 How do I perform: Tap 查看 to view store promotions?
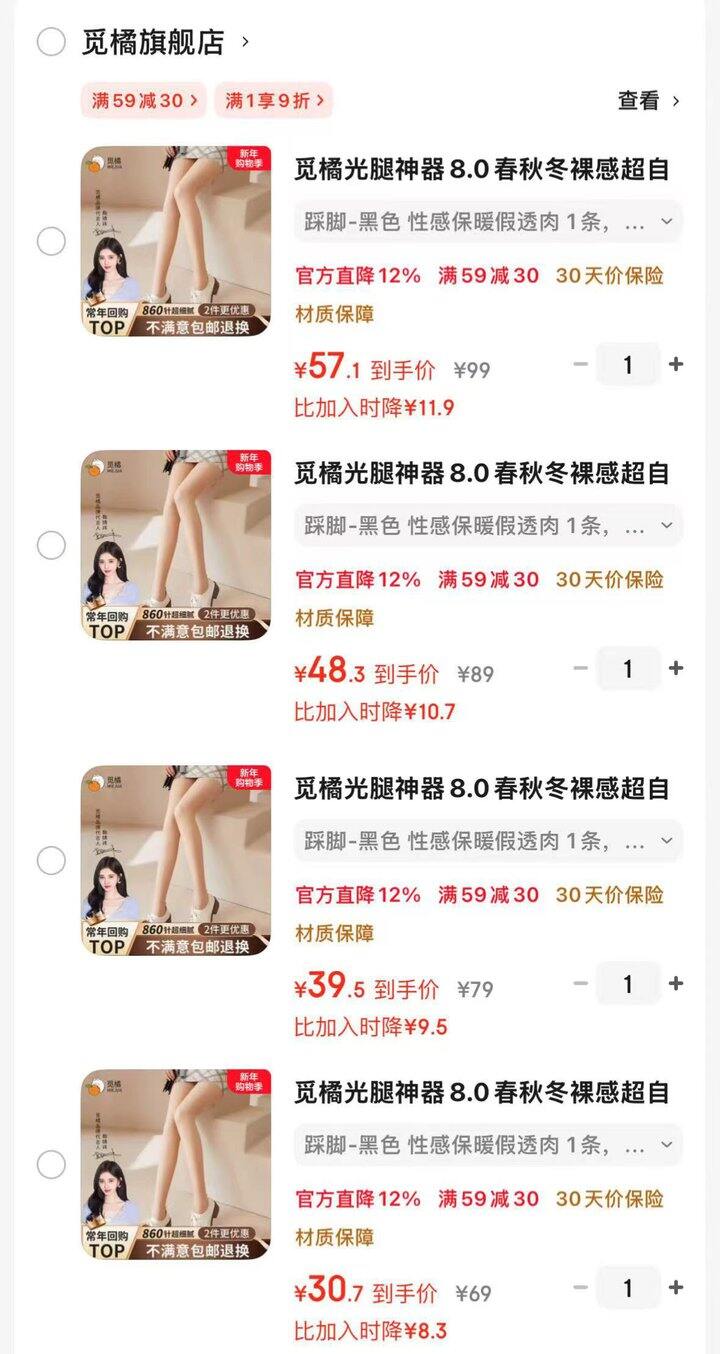tap(638, 100)
